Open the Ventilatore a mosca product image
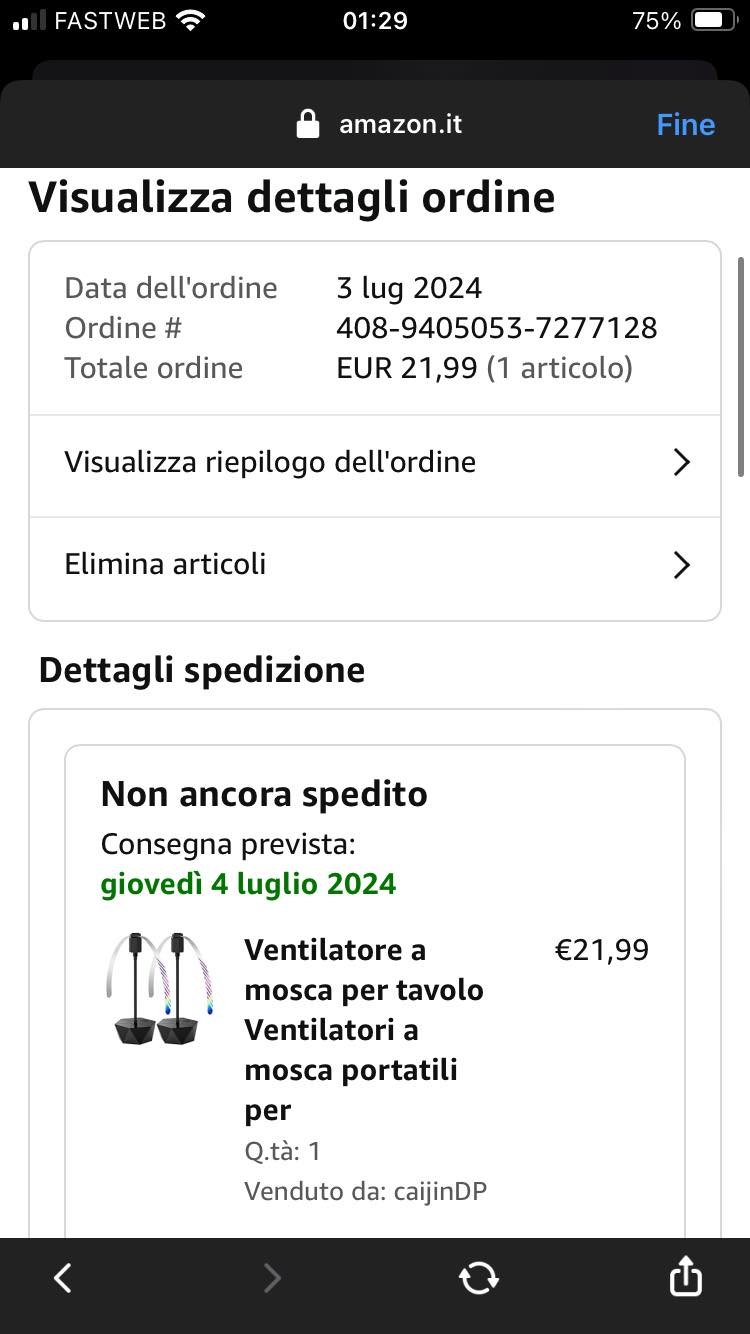 [155, 990]
